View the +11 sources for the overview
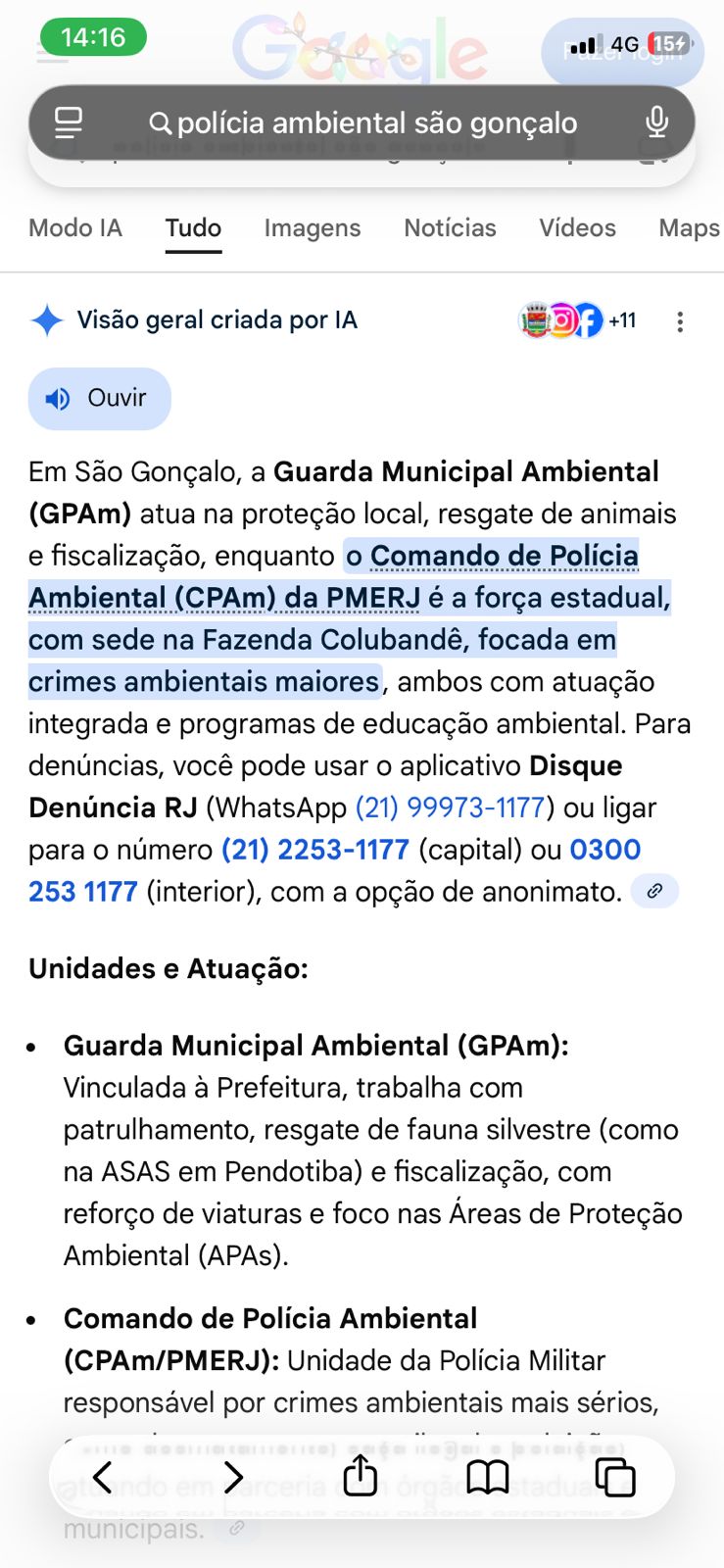The image size is (724, 1568). (x=578, y=320)
